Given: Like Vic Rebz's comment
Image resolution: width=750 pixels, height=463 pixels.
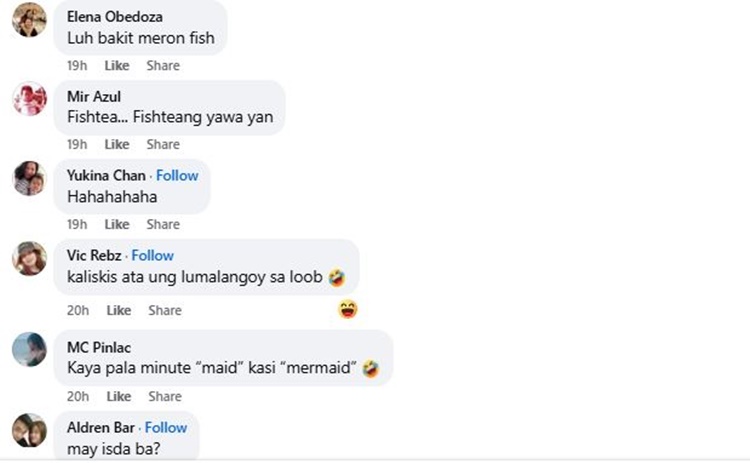Looking at the screenshot, I should [117, 310].
